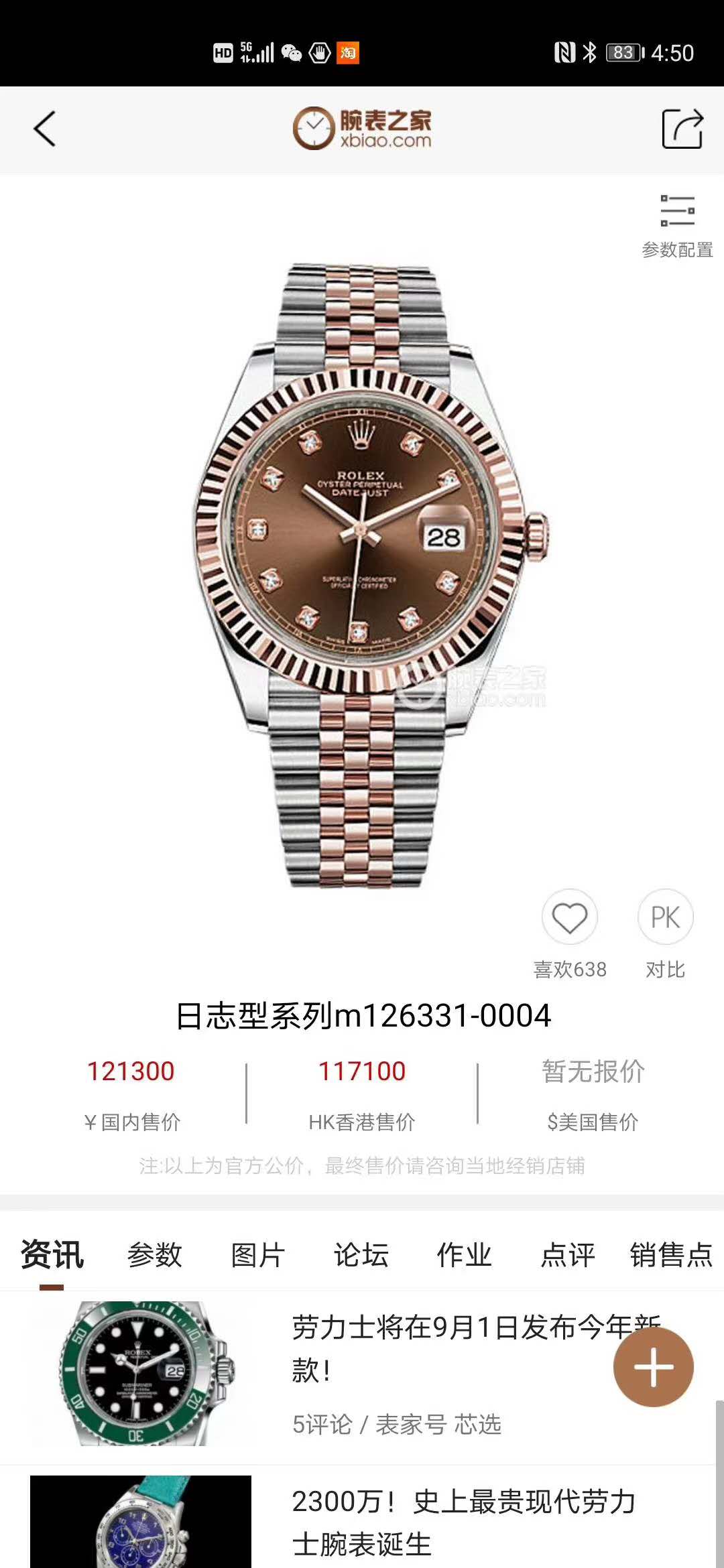
Task: Switch to the 点评 tab
Action: tap(568, 1254)
